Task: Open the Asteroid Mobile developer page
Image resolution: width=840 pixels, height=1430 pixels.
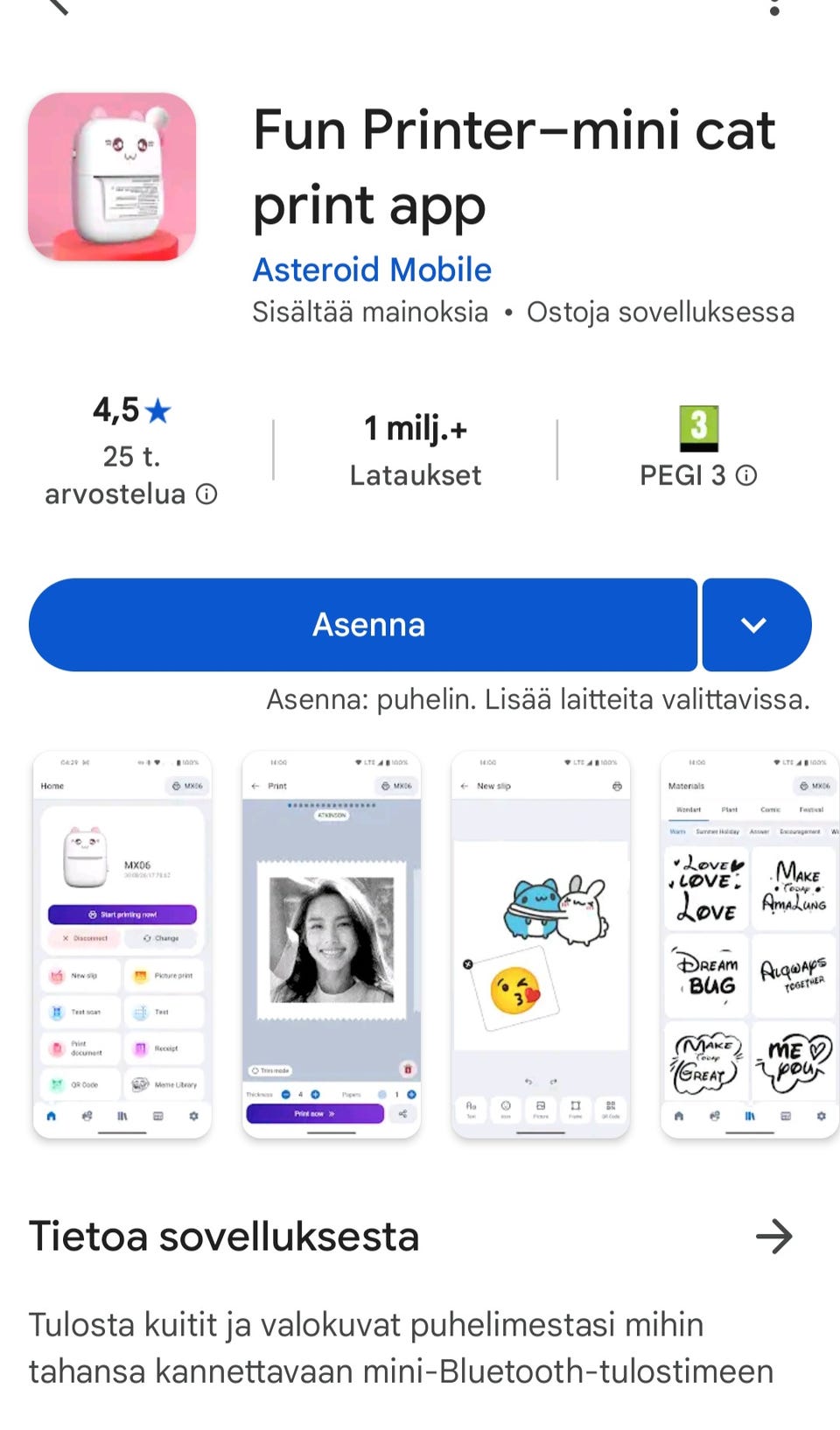Action: coord(371,270)
